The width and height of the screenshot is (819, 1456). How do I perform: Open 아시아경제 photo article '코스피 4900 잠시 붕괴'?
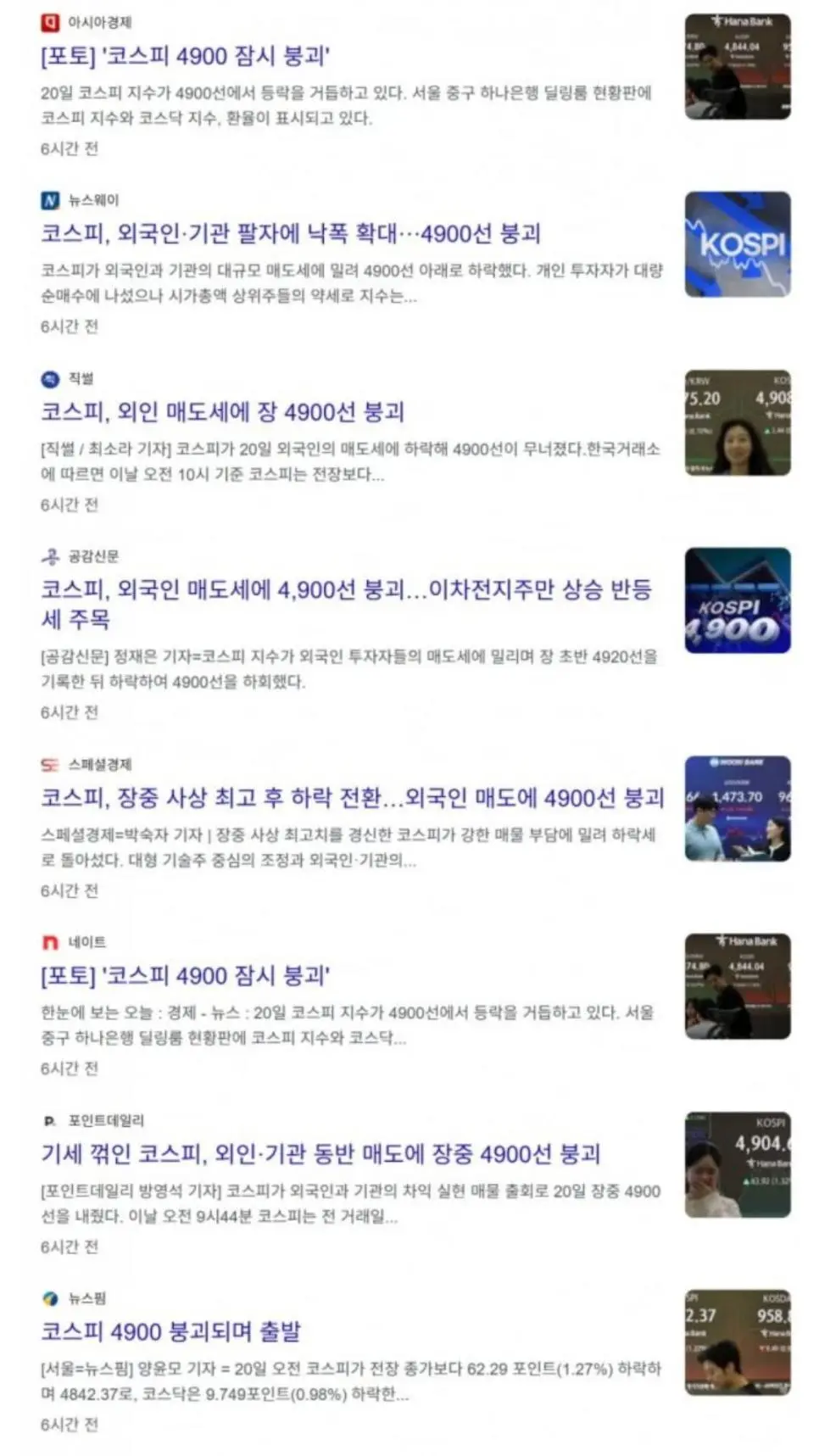point(185,56)
